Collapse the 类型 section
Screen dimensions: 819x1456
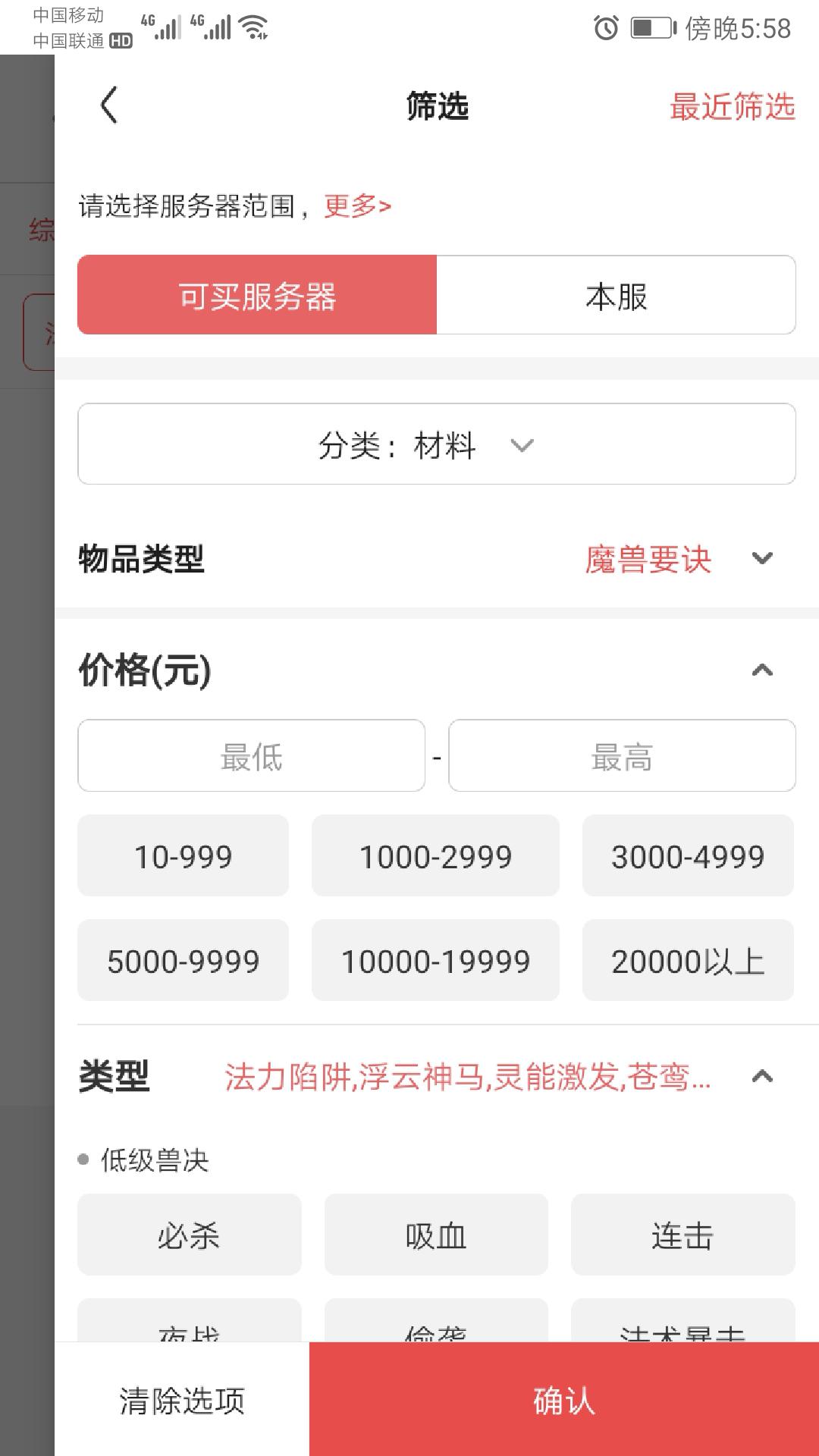[x=762, y=1077]
